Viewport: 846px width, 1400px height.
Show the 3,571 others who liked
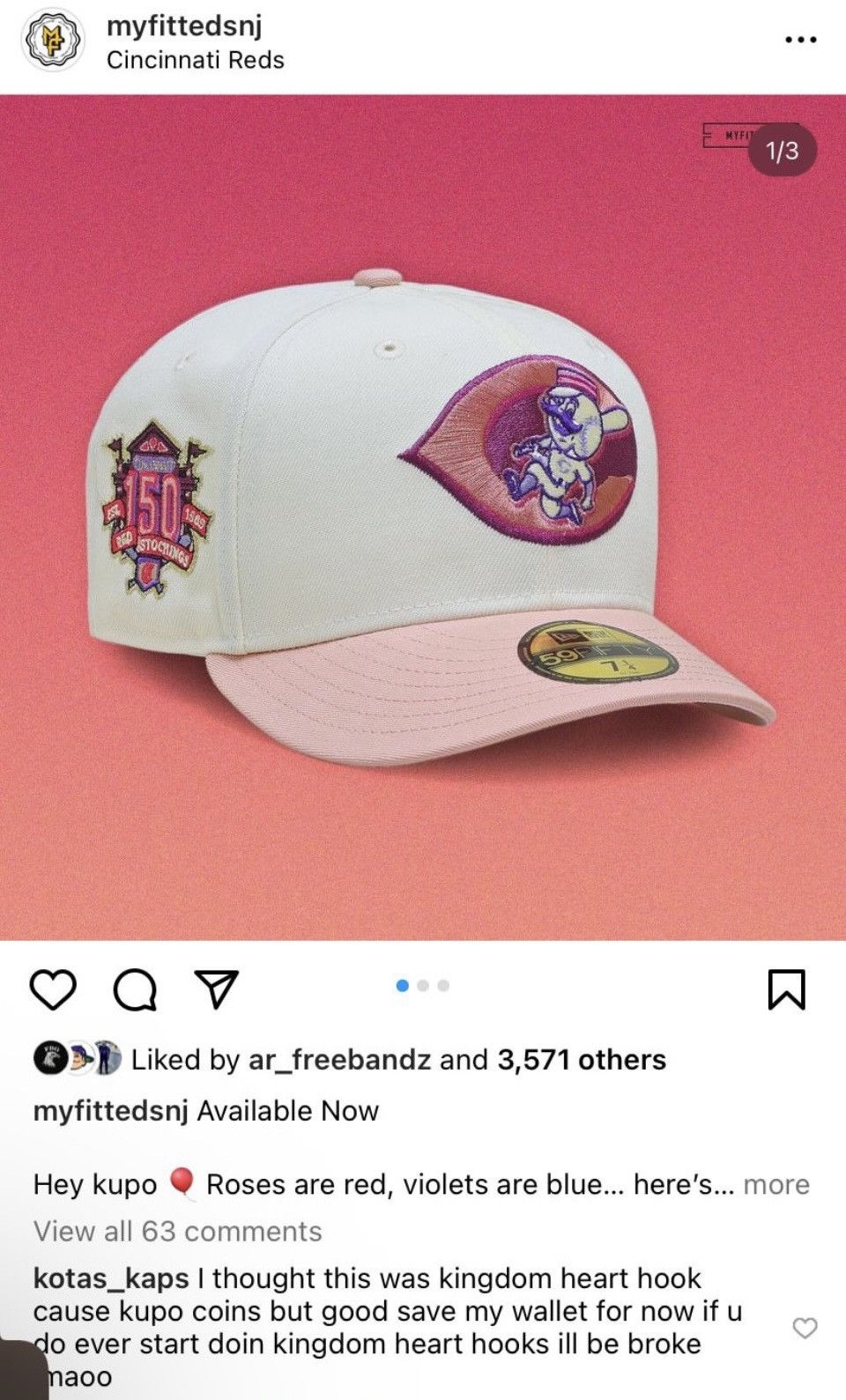pos(582,1059)
